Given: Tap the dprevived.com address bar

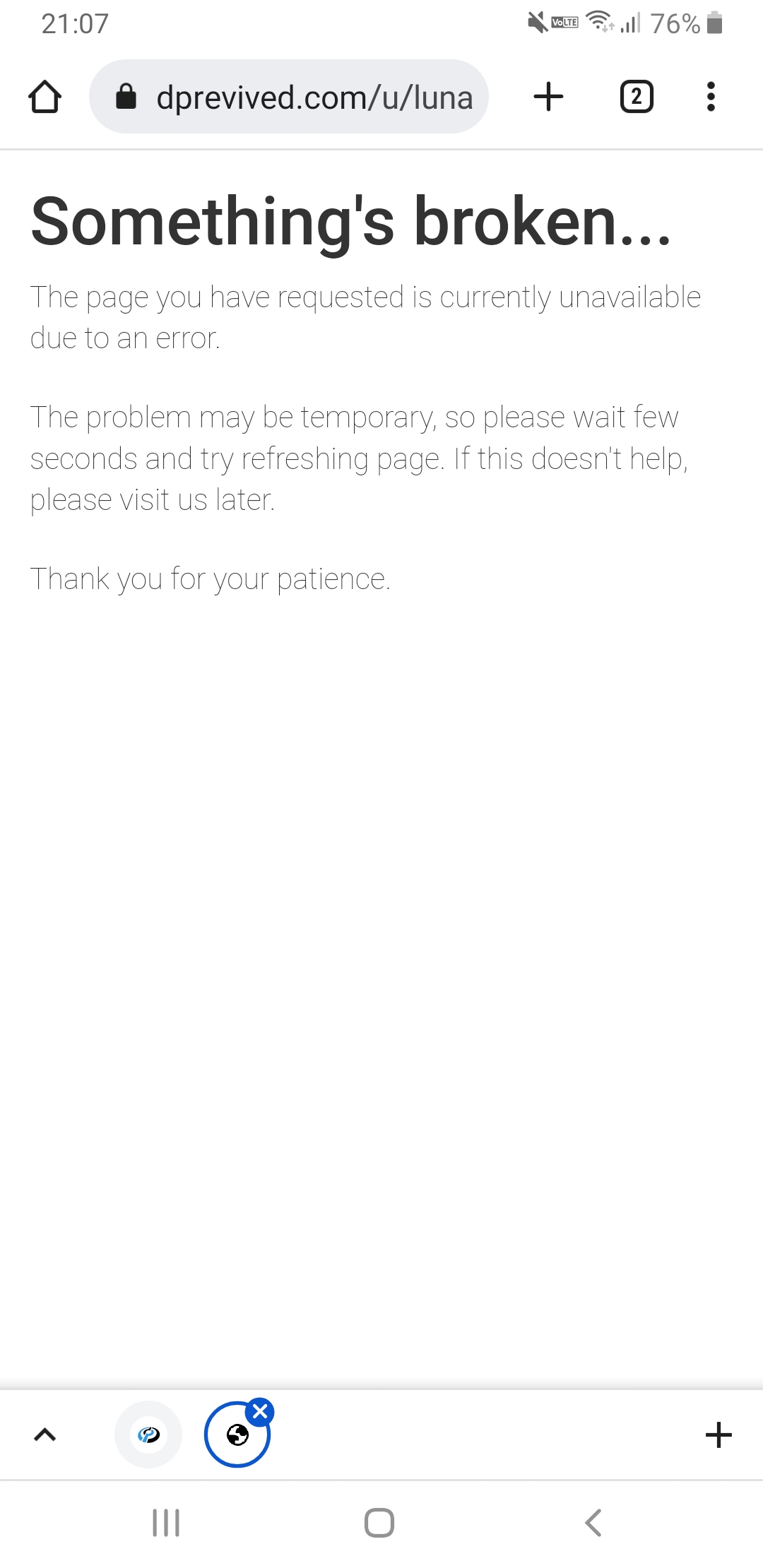Looking at the screenshot, I should point(289,97).
